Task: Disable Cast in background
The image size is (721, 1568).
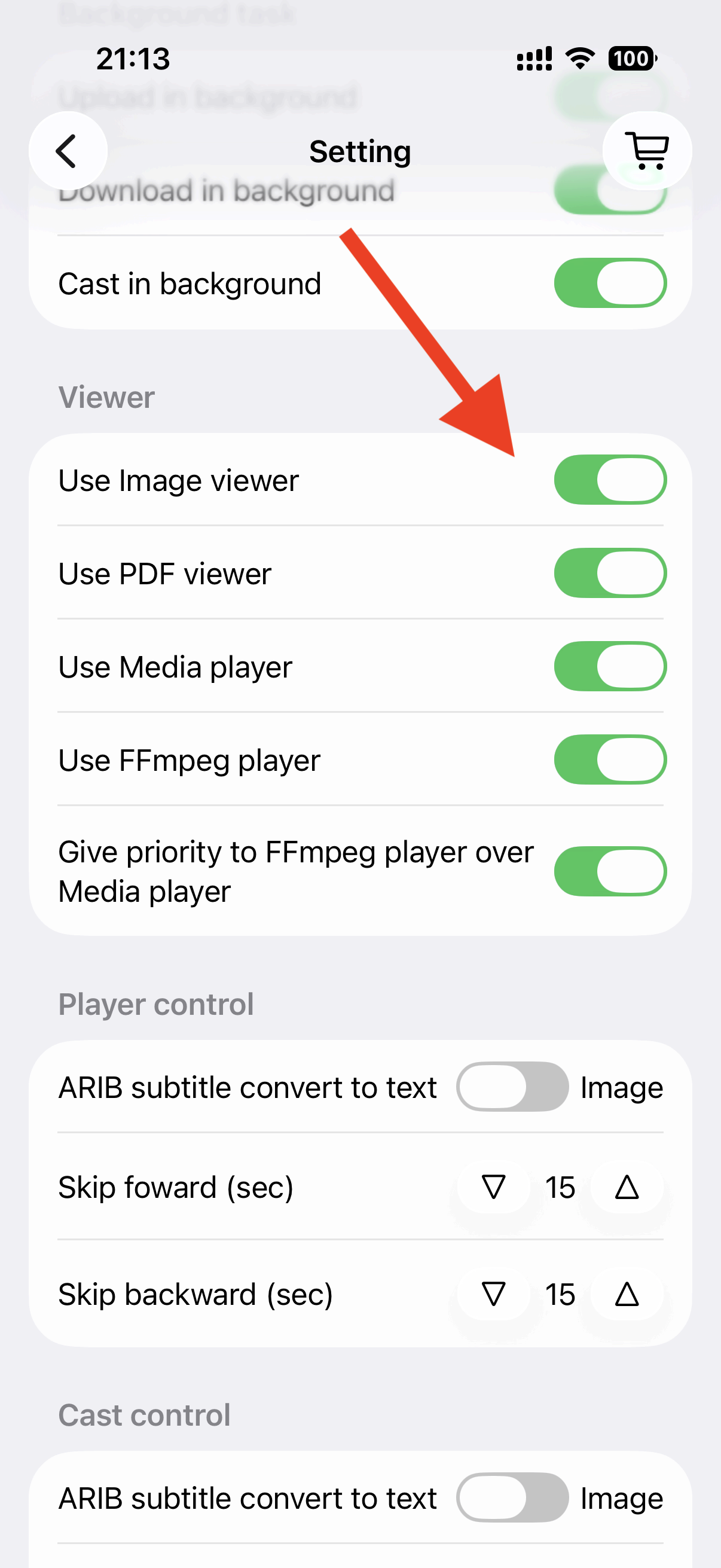Action: pyautogui.click(x=610, y=283)
